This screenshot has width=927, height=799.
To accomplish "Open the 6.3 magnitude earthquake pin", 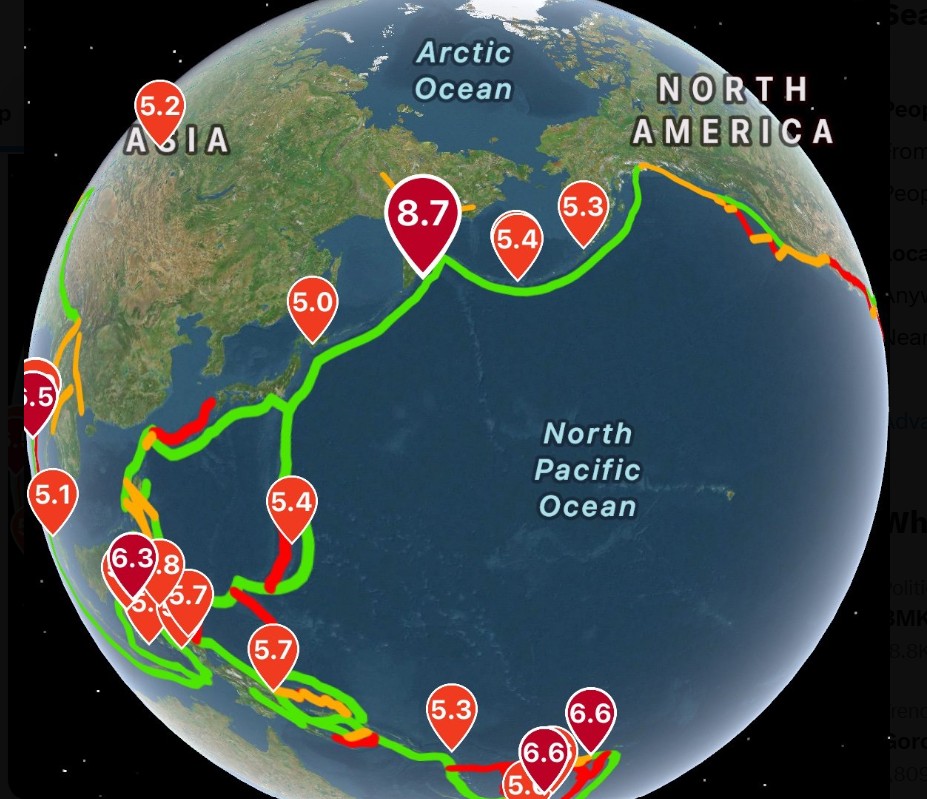I will click(131, 559).
